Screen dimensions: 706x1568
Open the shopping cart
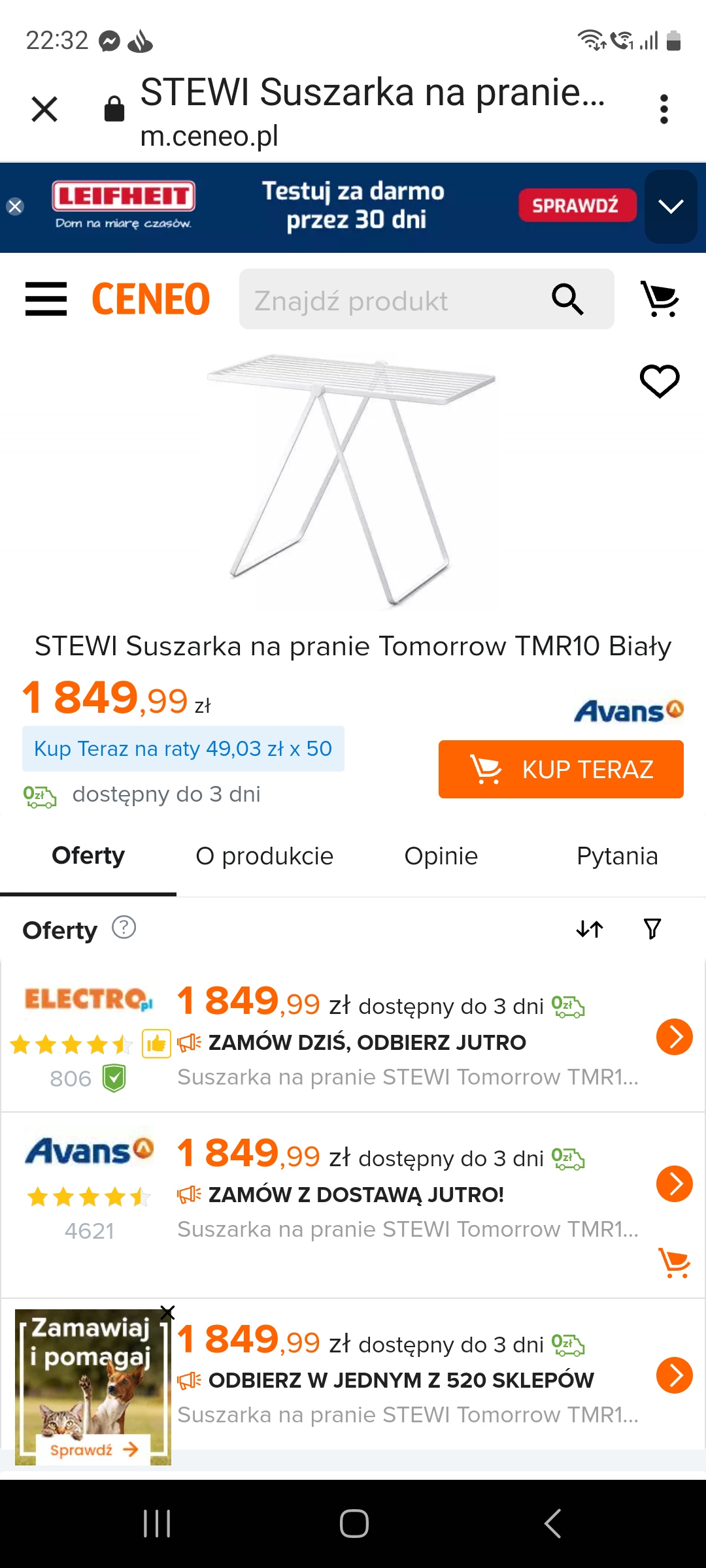tap(660, 299)
